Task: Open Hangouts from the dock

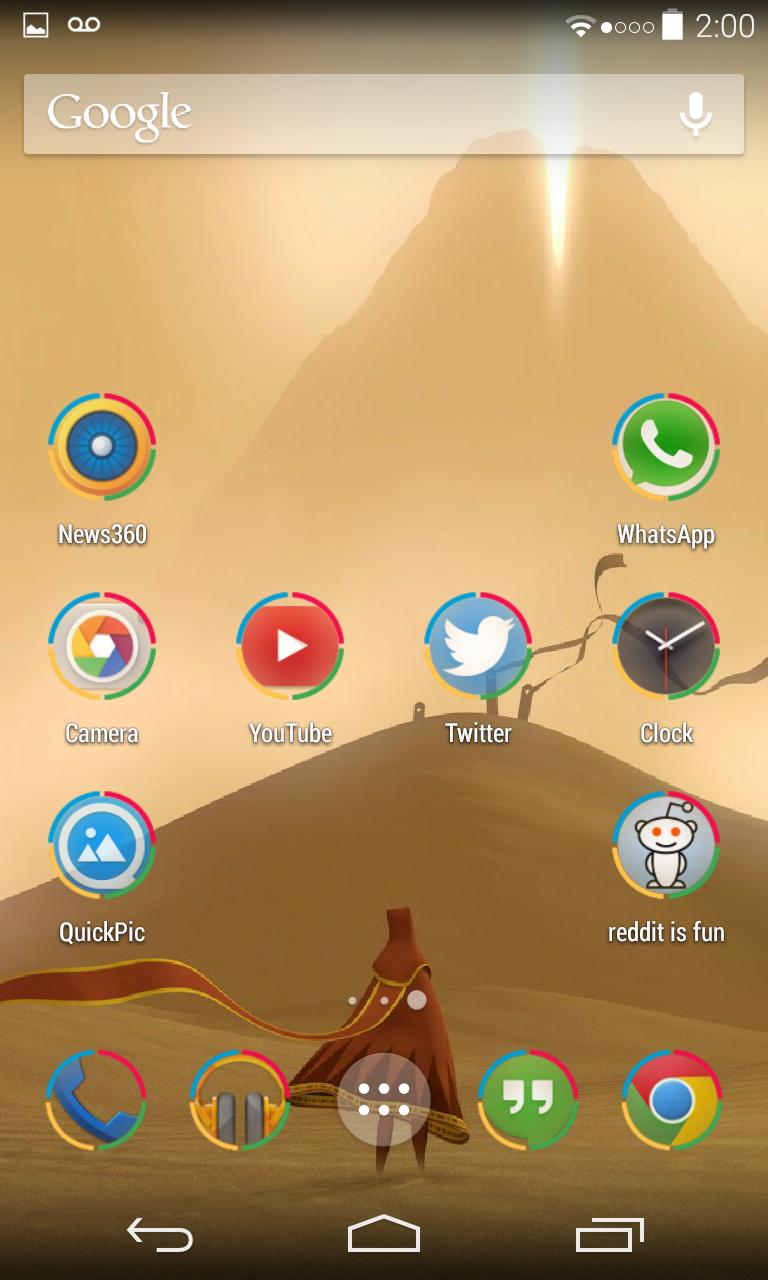Action: 528,1100
